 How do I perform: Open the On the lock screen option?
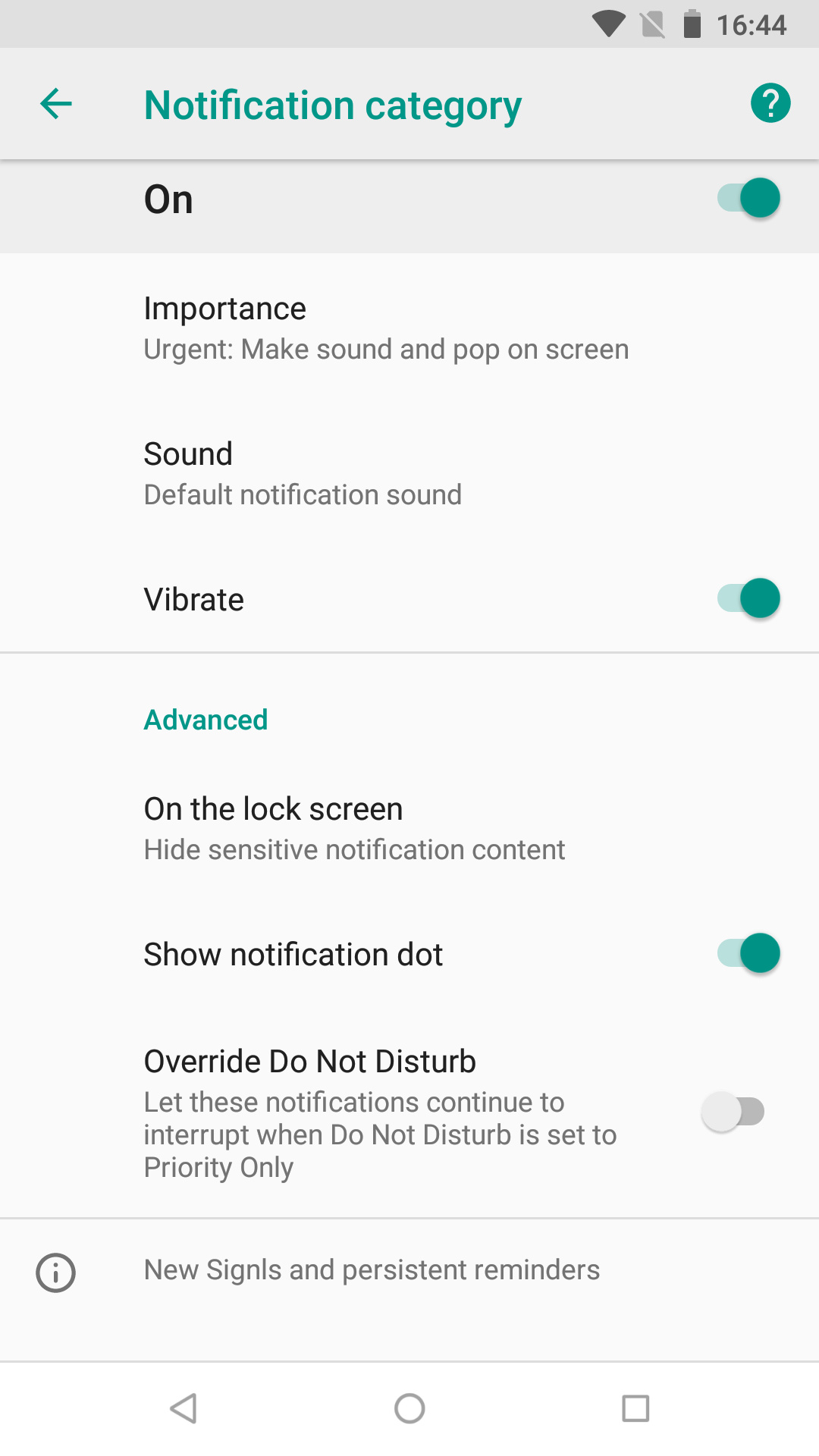click(x=409, y=828)
